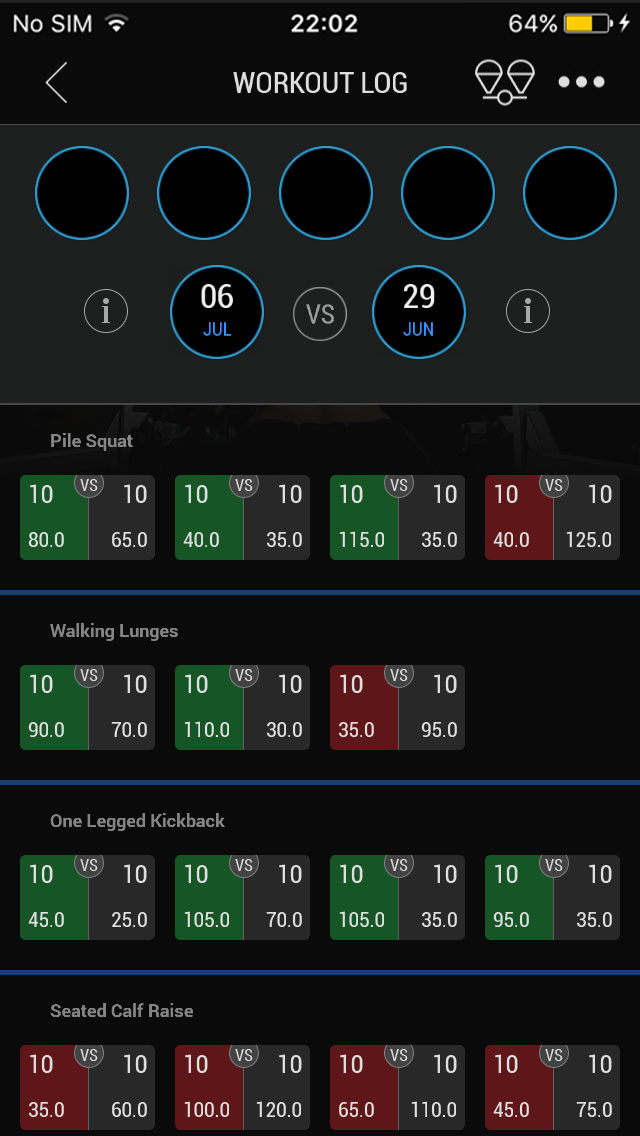Viewport: 640px width, 1136px height.
Task: Go back from Workout Log
Action: point(57,82)
